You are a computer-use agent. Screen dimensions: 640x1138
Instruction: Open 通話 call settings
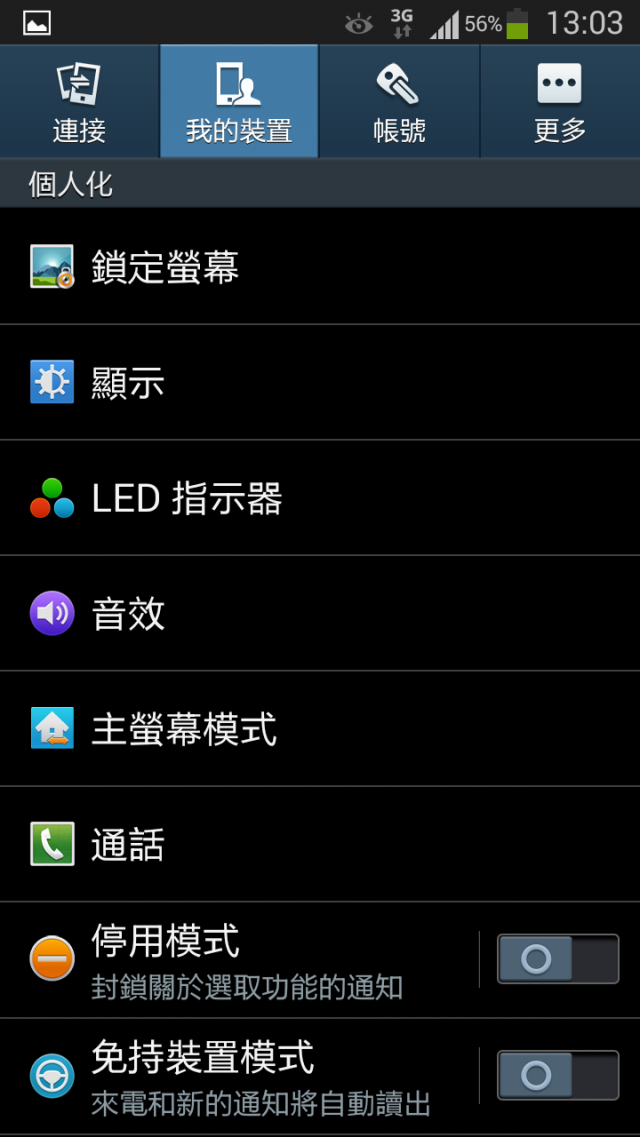coord(320,844)
